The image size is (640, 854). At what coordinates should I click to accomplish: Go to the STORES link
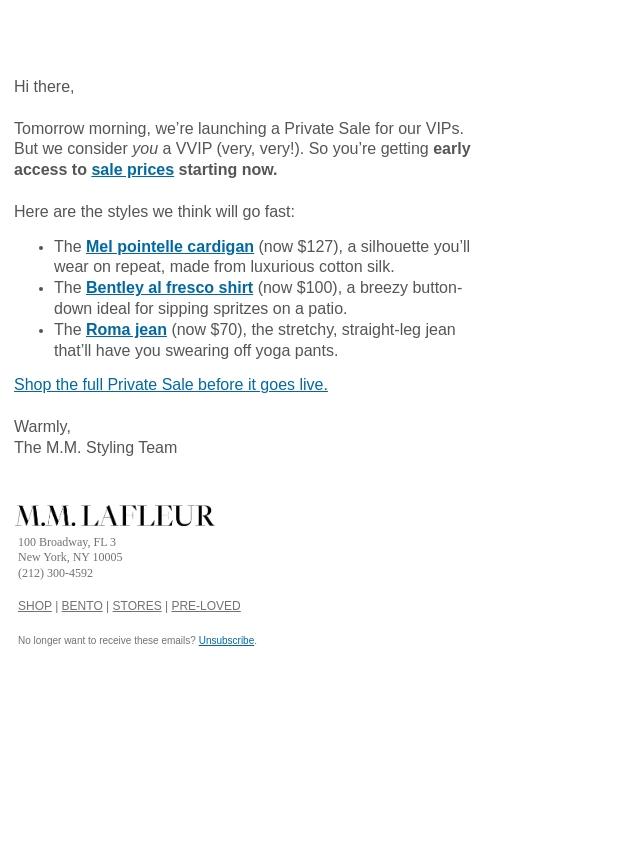[x=137, y=606]
